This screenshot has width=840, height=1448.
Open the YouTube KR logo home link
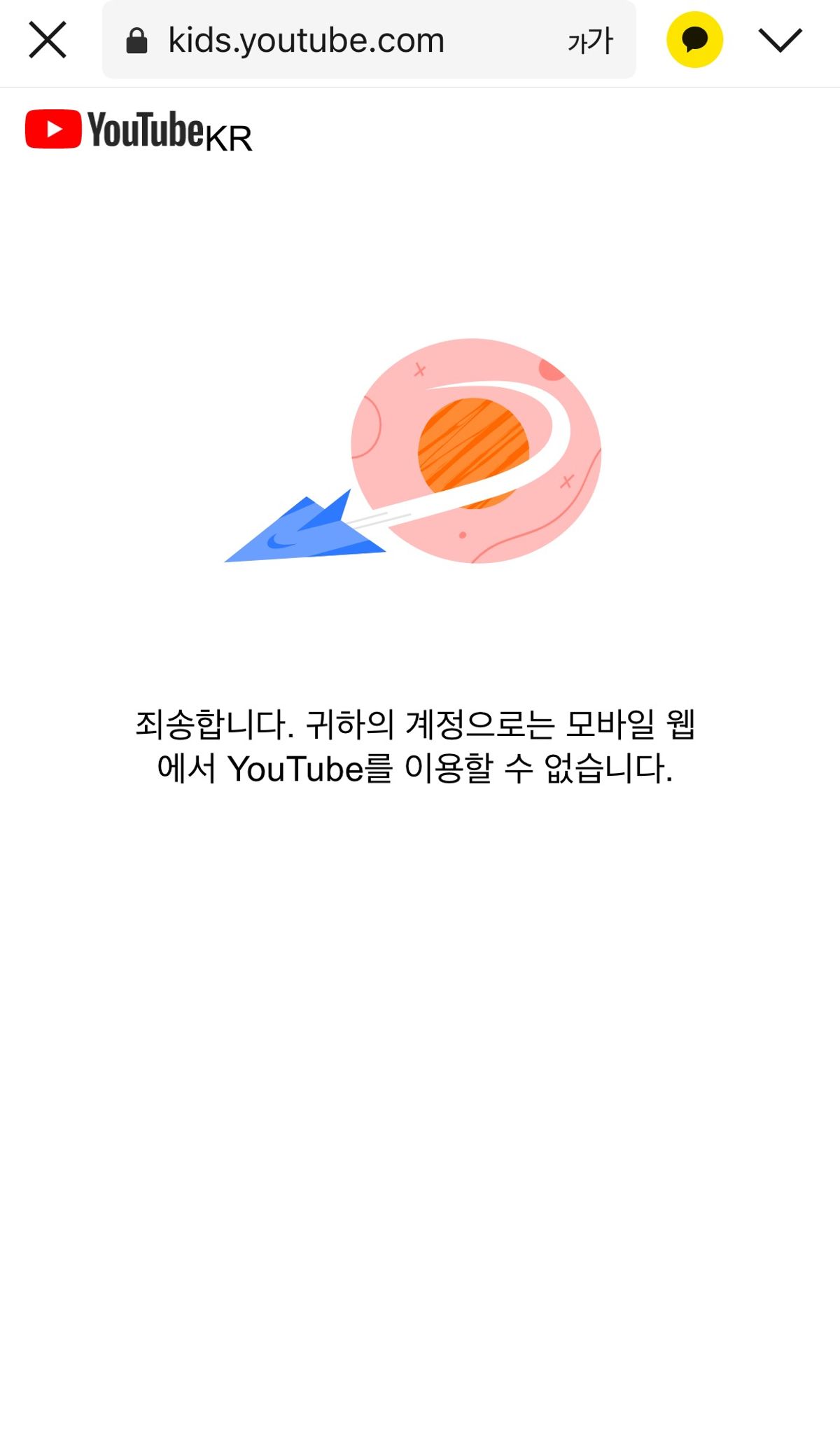coord(138,130)
